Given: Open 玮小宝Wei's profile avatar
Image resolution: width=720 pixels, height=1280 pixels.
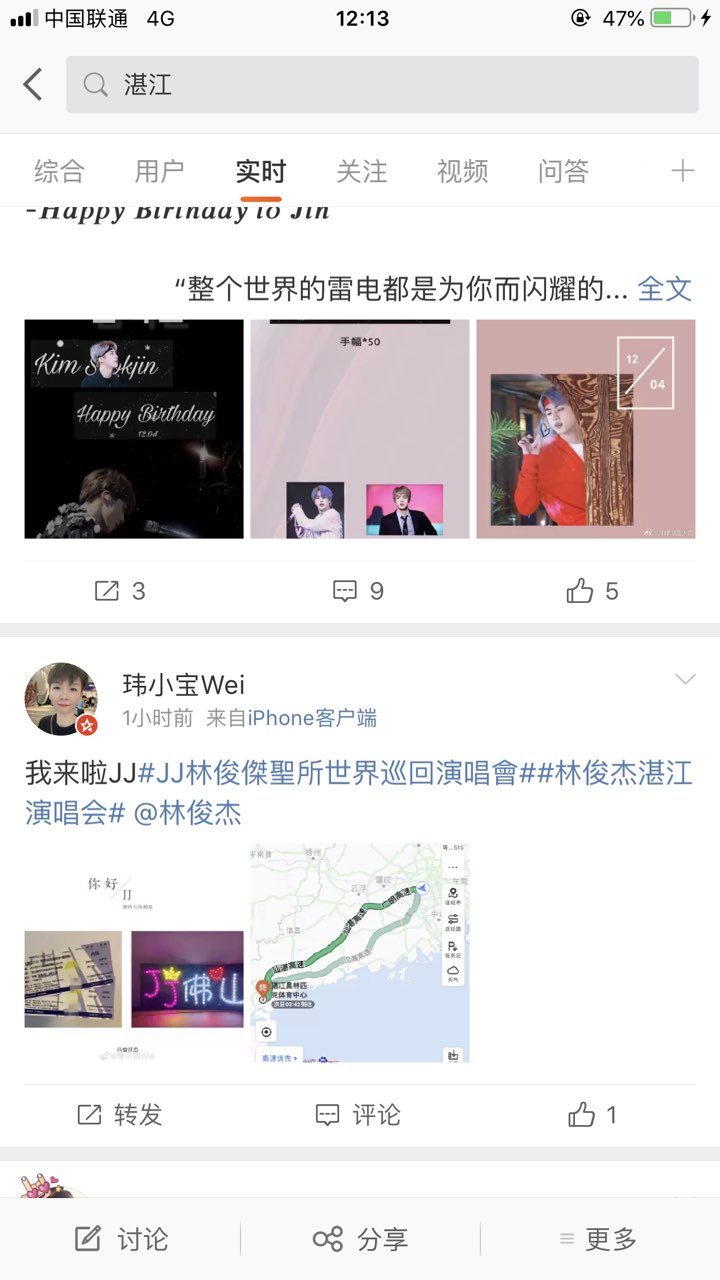Looking at the screenshot, I should [x=61, y=698].
